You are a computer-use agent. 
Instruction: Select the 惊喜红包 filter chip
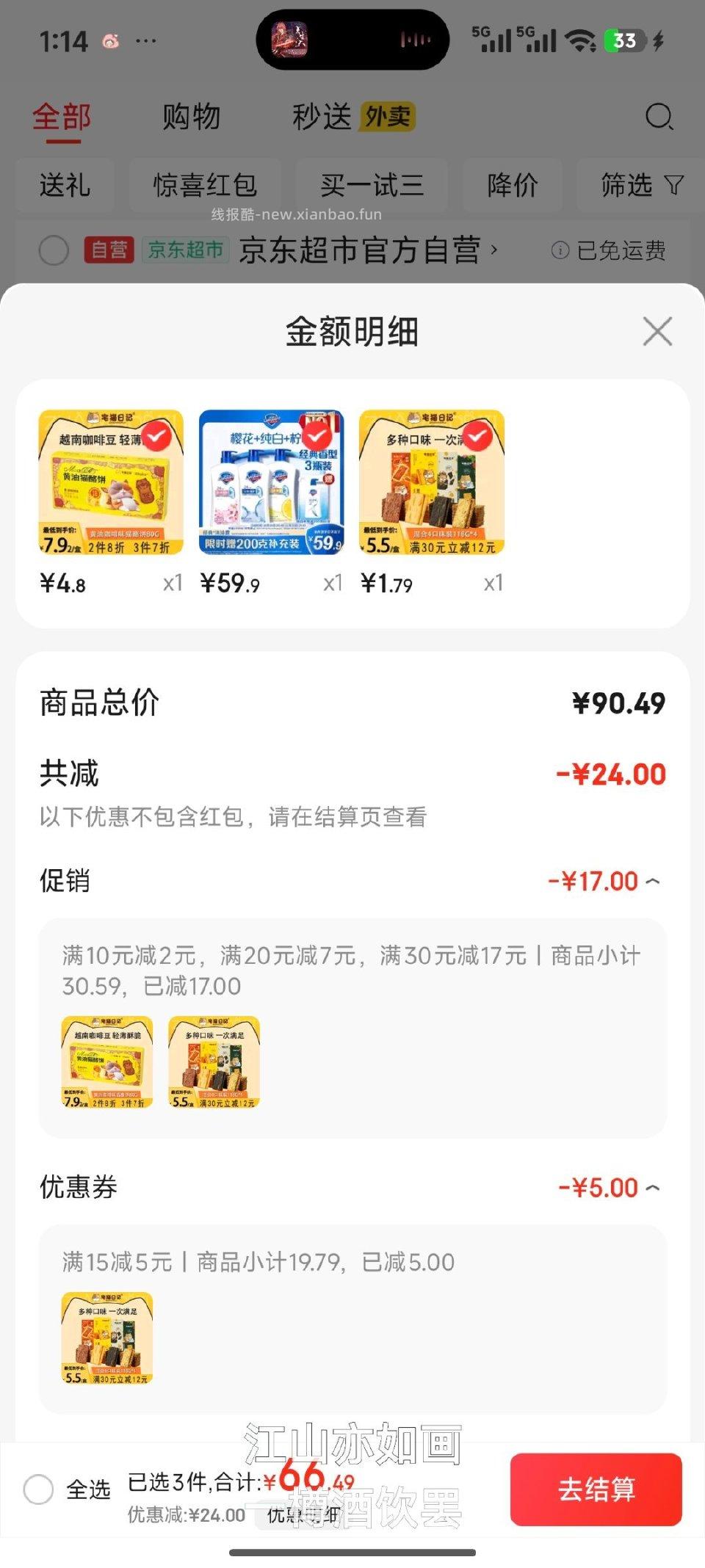point(206,186)
